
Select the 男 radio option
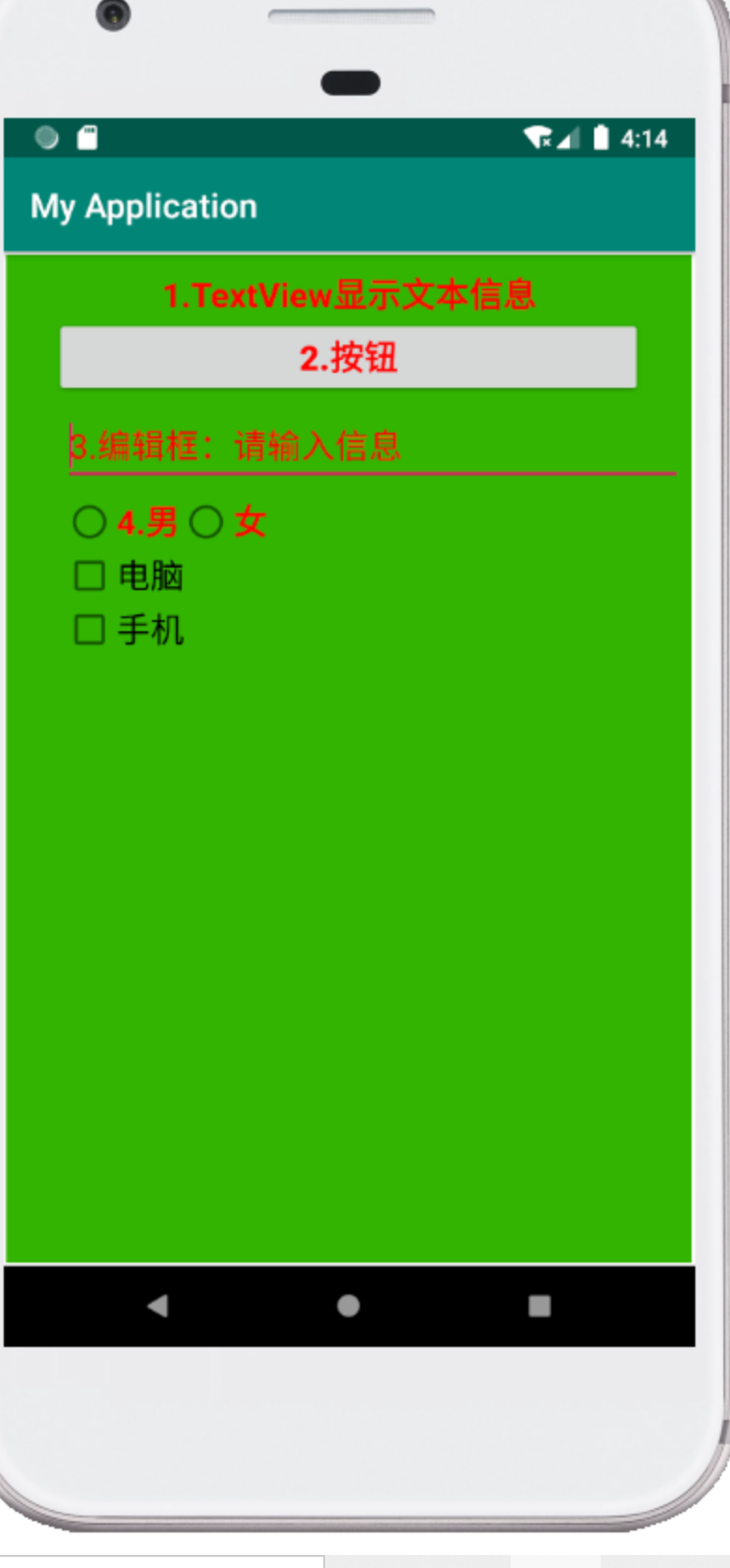[x=90, y=522]
